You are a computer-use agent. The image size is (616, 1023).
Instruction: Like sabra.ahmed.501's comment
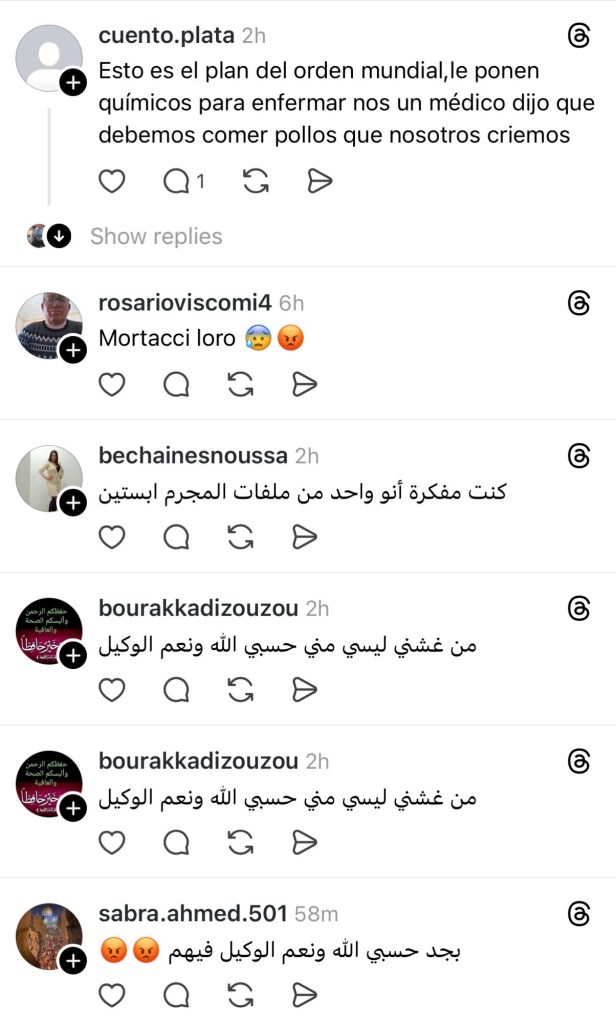[x=112, y=995]
